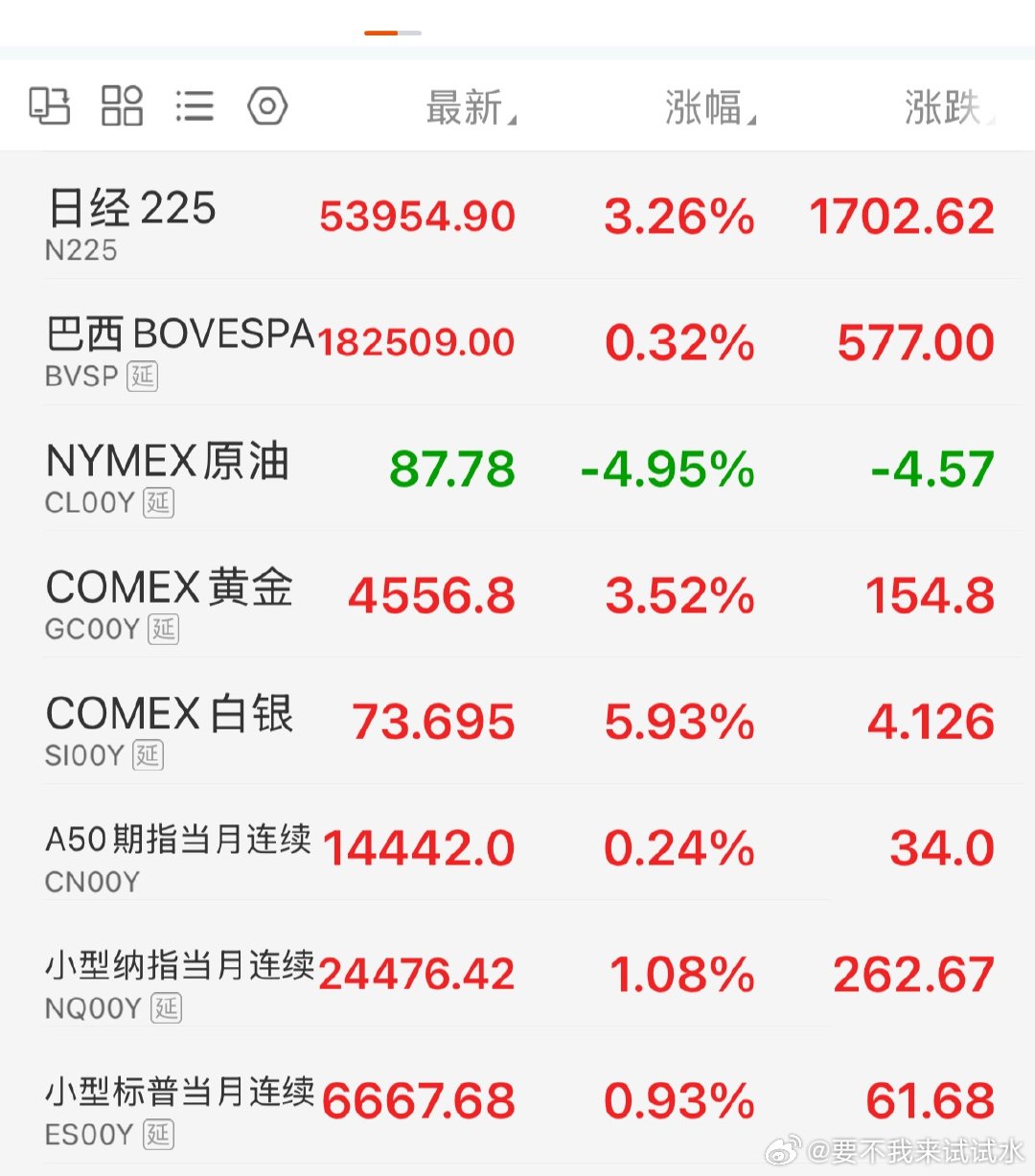Screen dimensions: 1035x1176
Task: Click the orange page position indicator
Action: pyautogui.click(x=380, y=33)
